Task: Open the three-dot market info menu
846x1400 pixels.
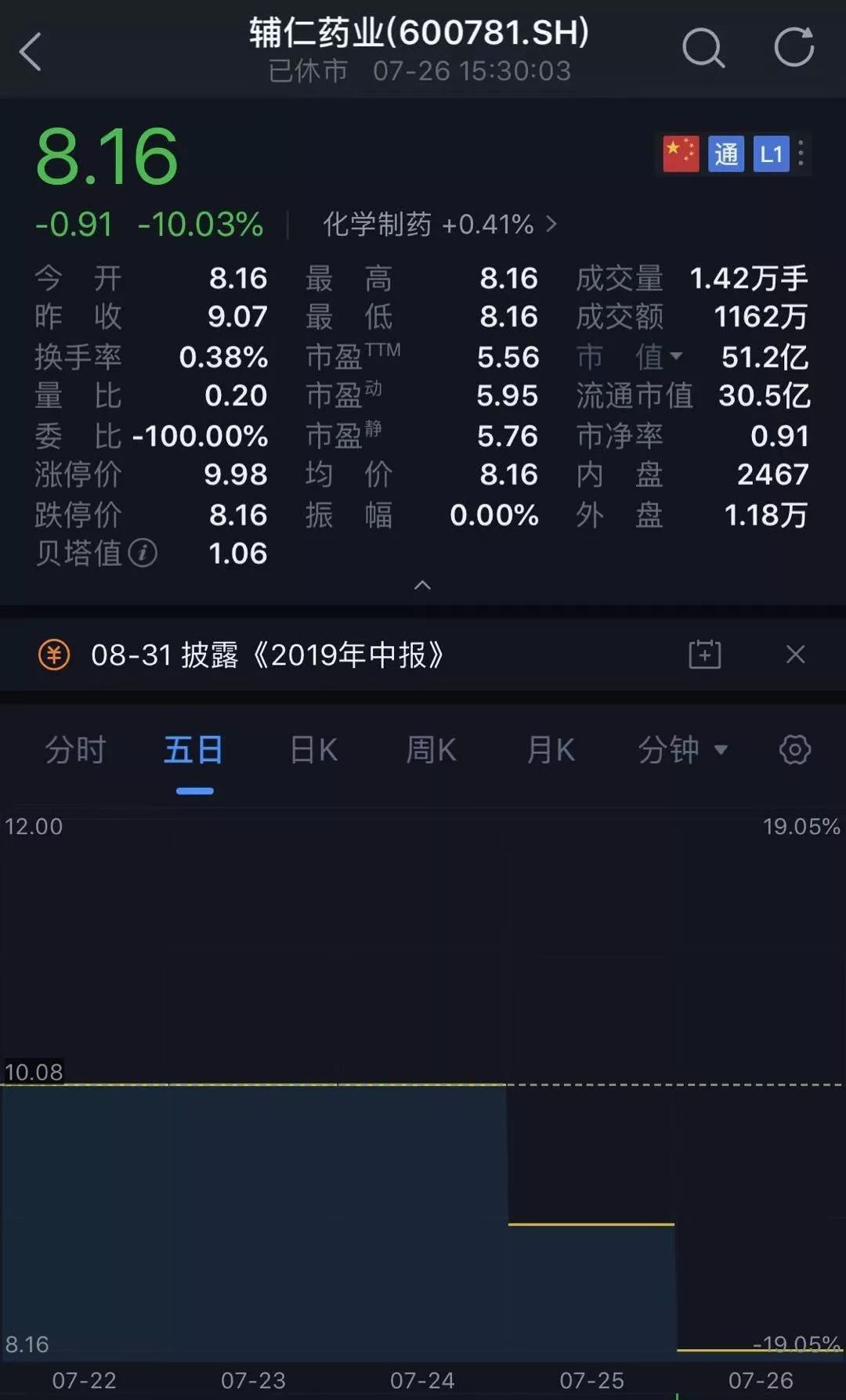Action: pos(801,153)
